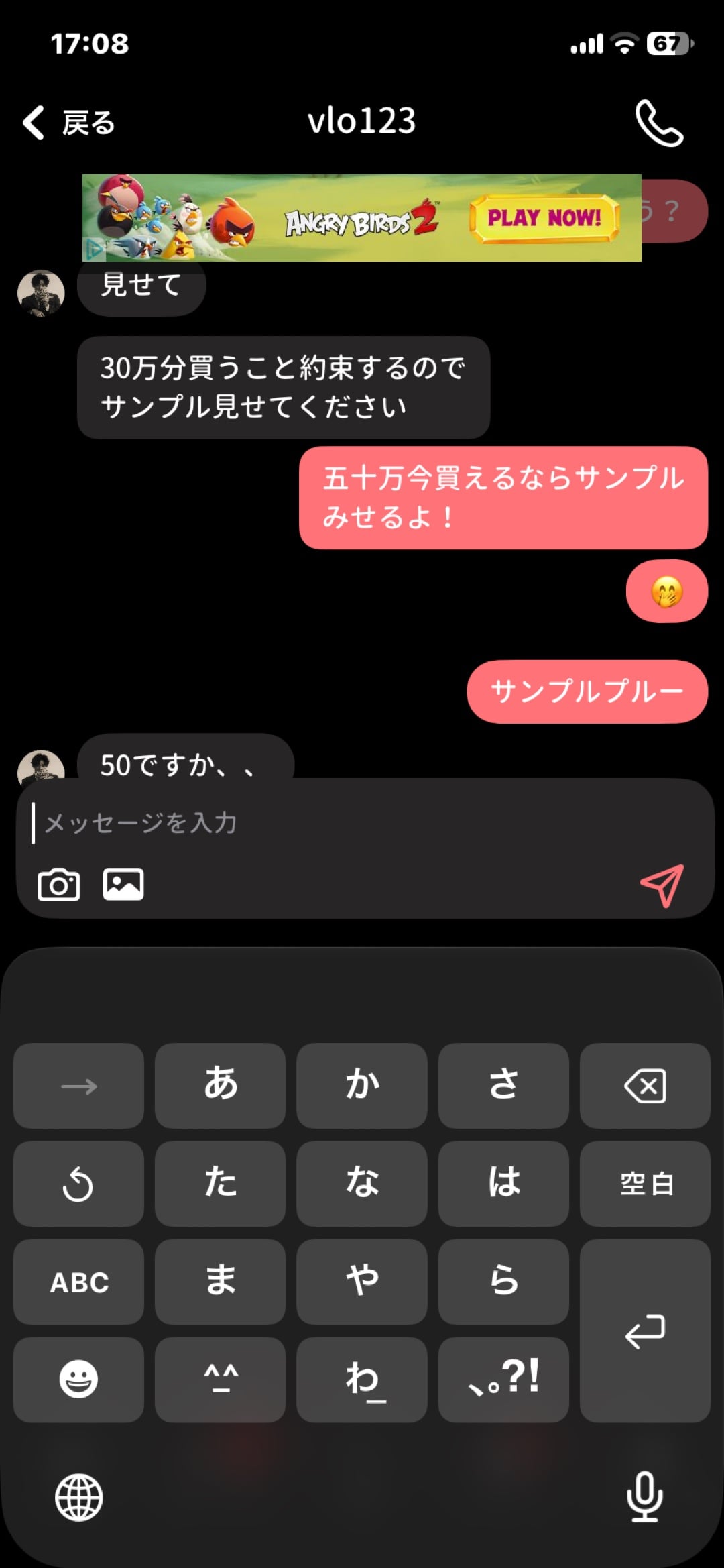This screenshot has height=1568, width=724.
Task: Tap the backspace key on the keyboard
Action: [645, 1085]
